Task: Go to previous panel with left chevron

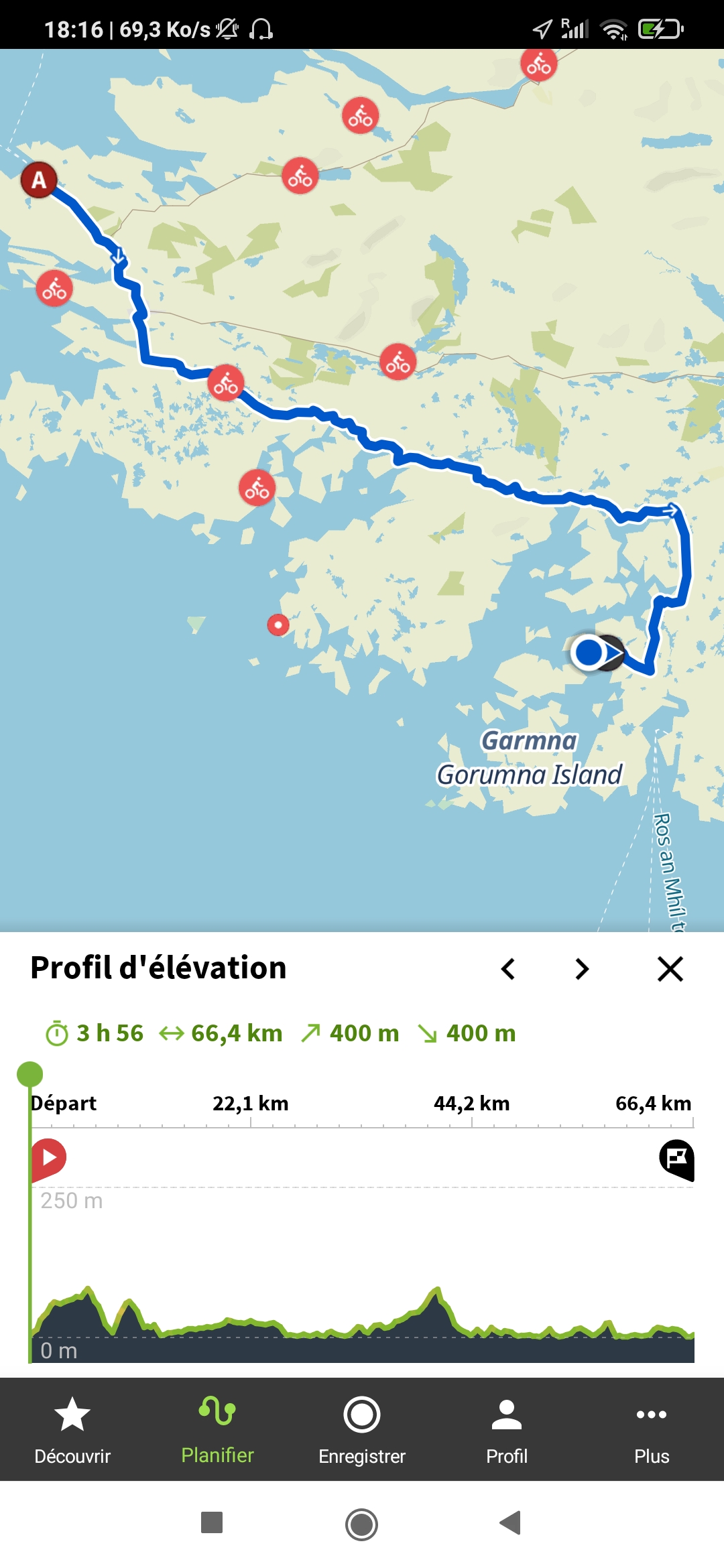Action: (508, 969)
